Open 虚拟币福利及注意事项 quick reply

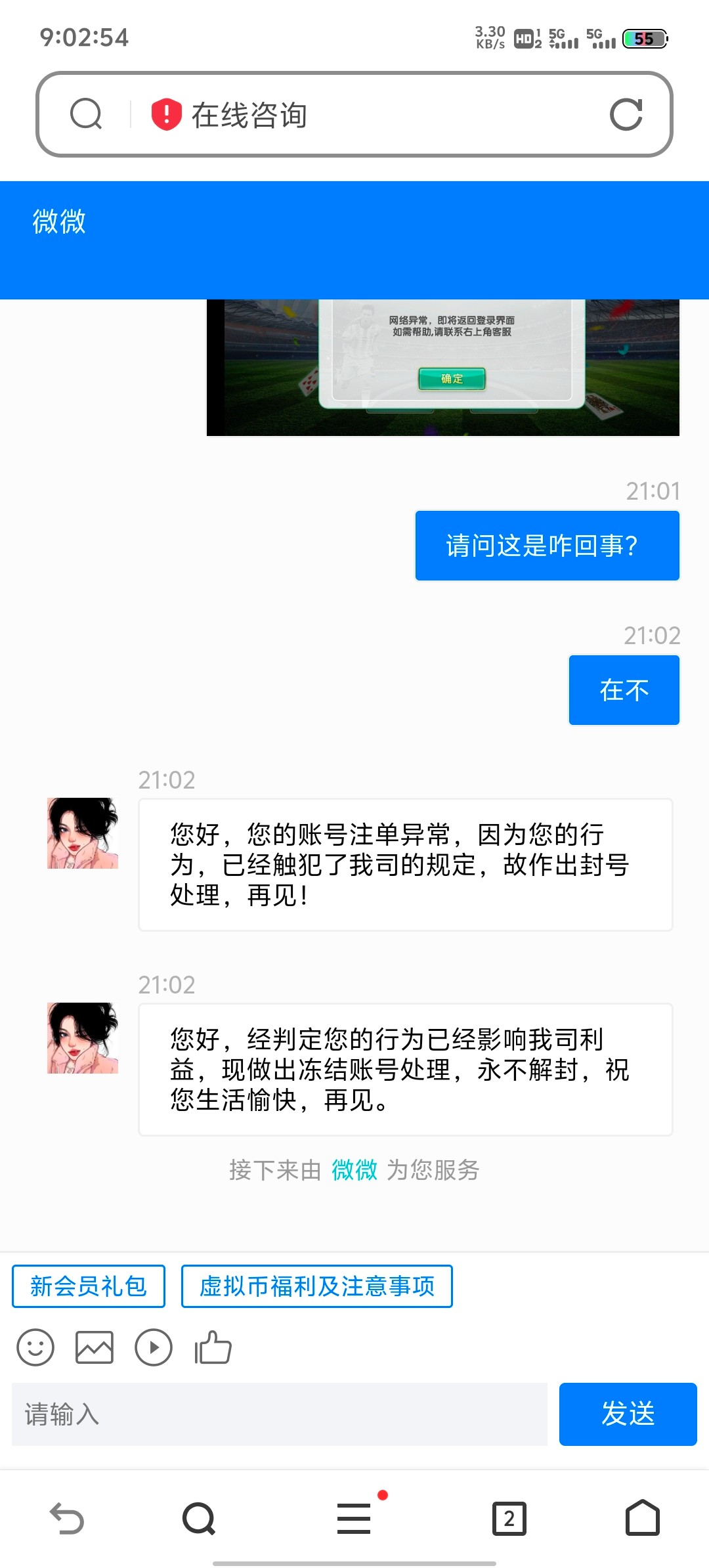pos(316,1286)
